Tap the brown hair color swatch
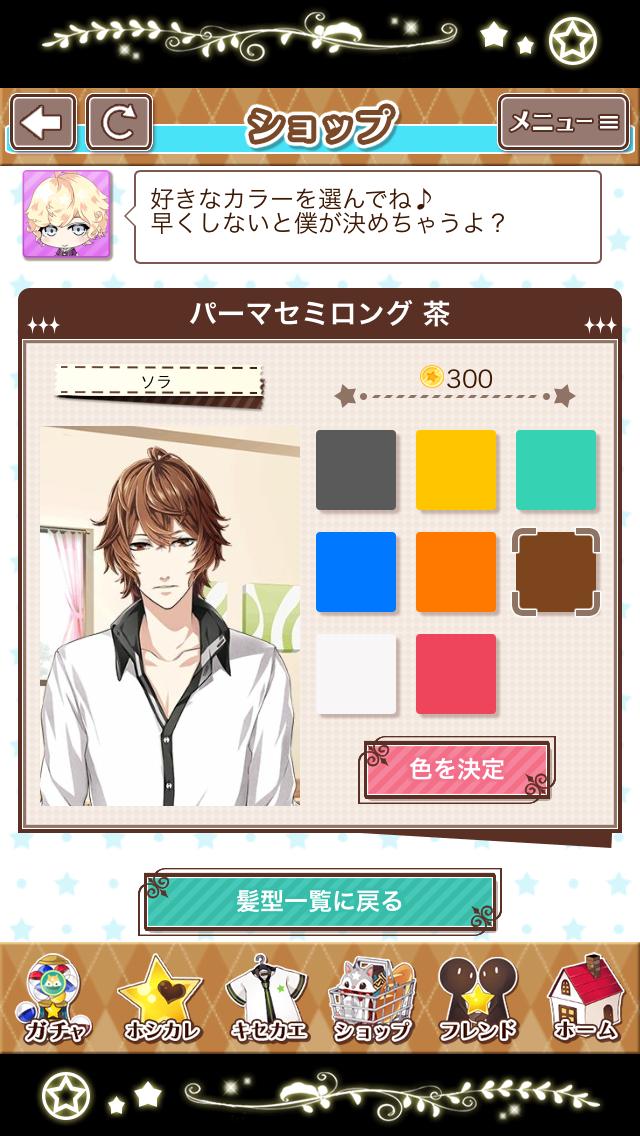Screen dimensions: 640x1136 tap(556, 572)
